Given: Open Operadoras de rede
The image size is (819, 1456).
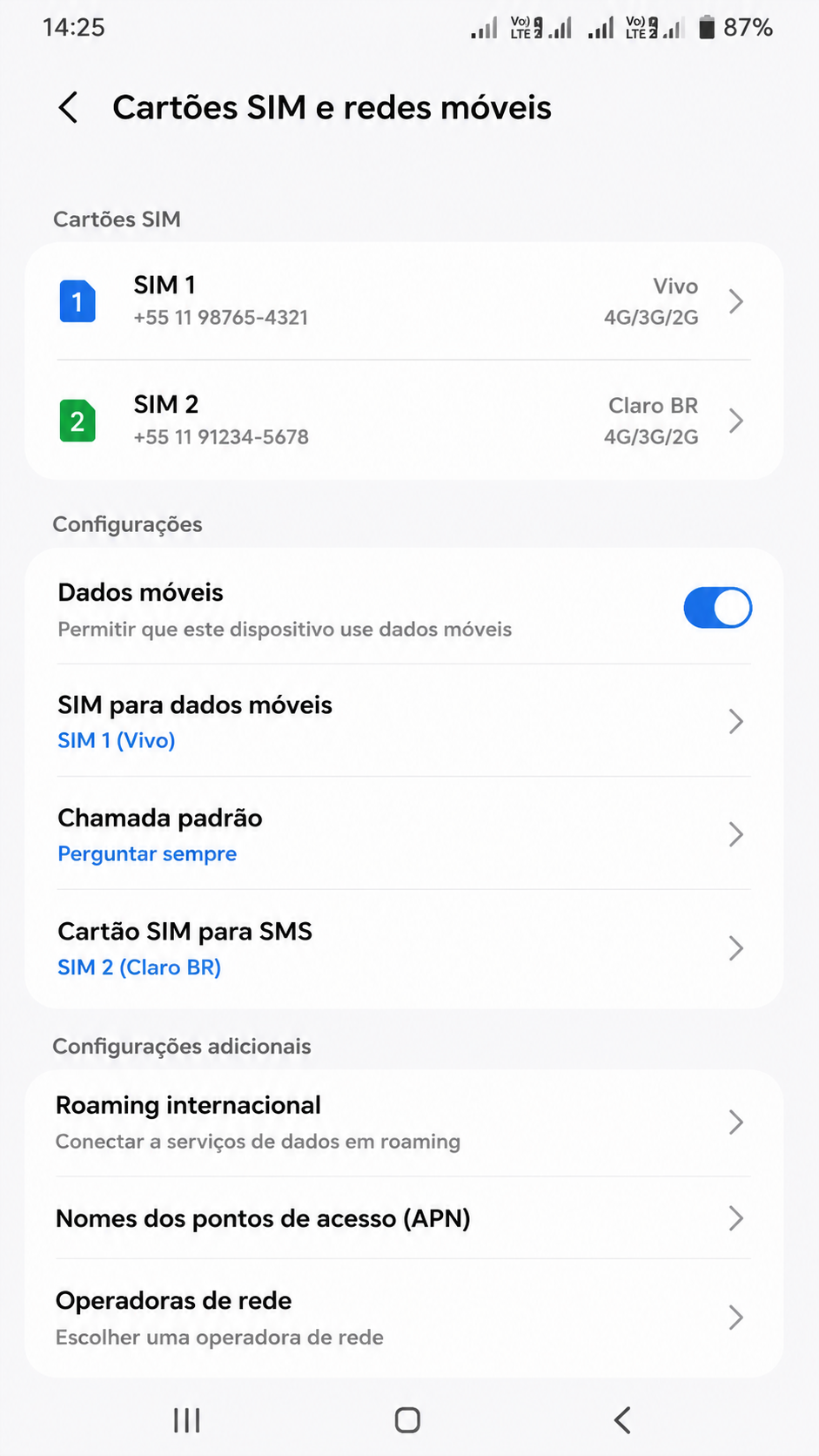Looking at the screenshot, I should (404, 1318).
